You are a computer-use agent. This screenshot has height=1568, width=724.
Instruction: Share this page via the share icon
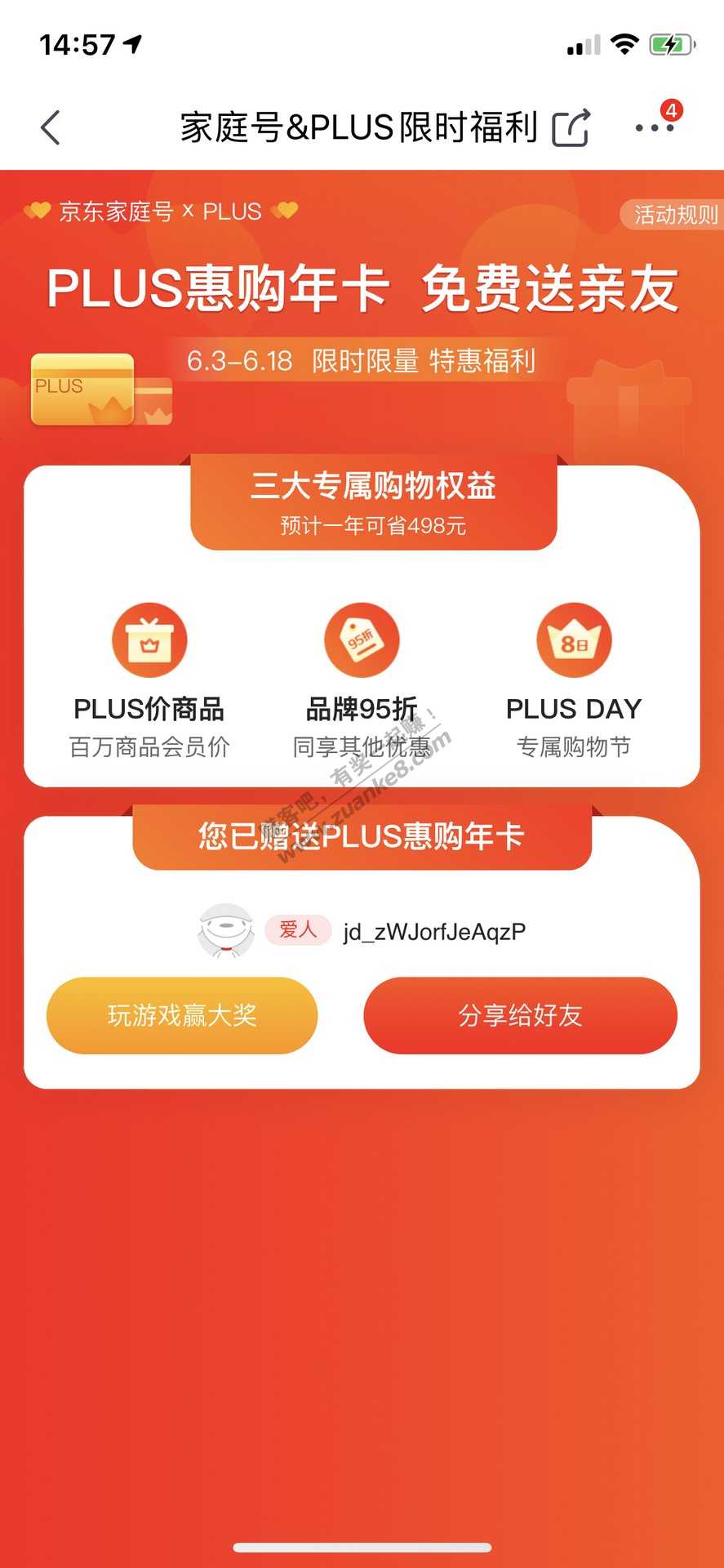[x=571, y=128]
